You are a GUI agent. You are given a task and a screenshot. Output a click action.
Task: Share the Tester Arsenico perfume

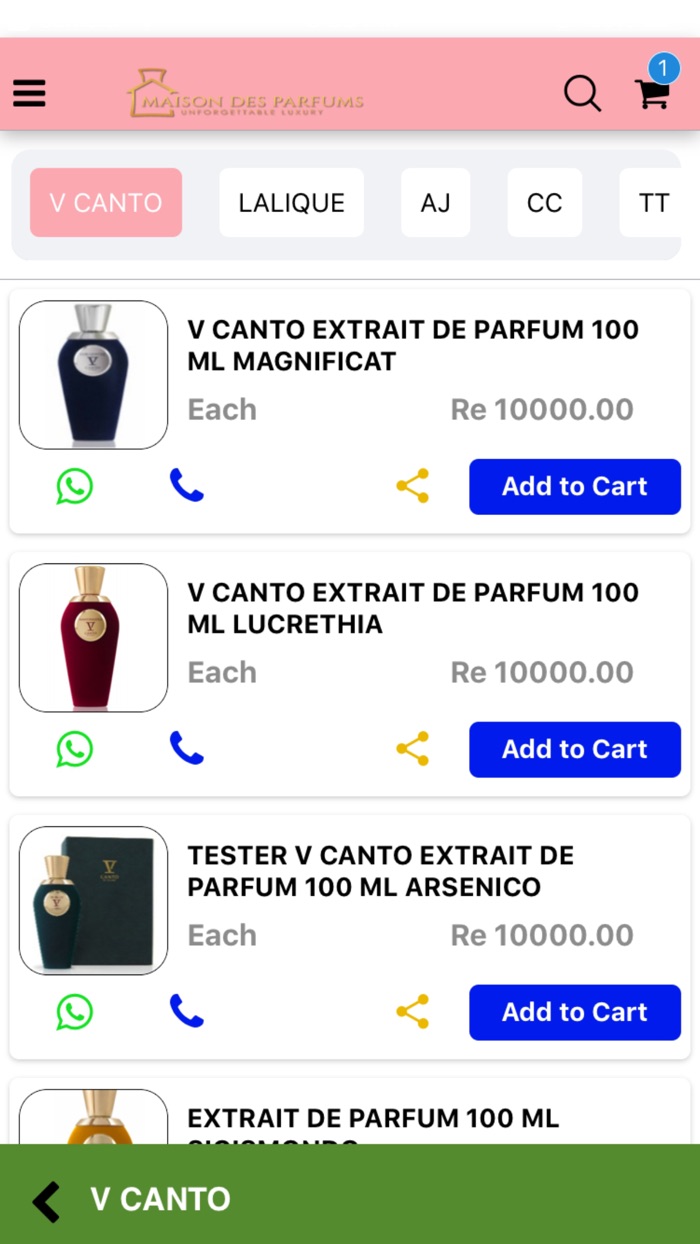click(x=413, y=1012)
